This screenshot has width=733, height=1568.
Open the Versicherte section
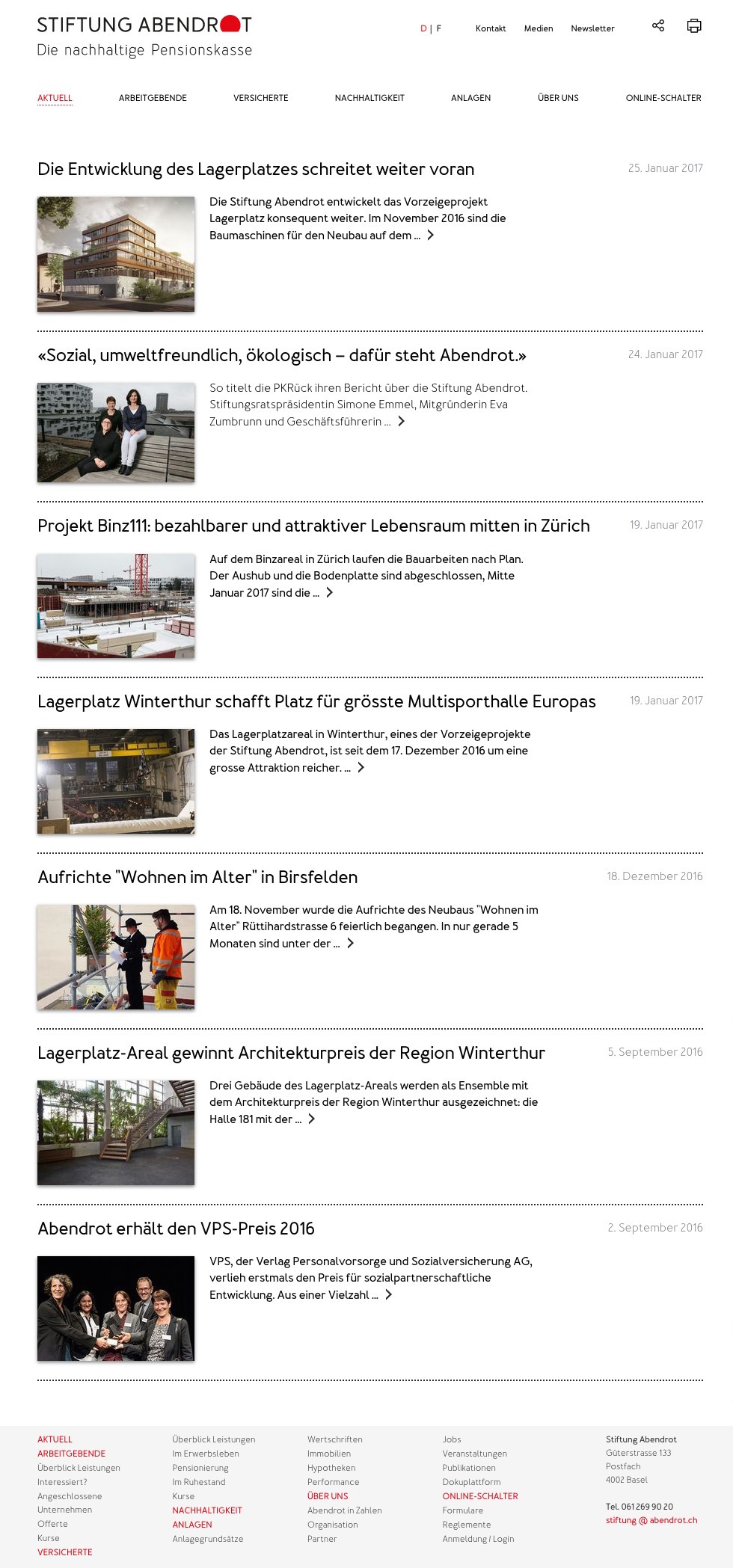[260, 98]
